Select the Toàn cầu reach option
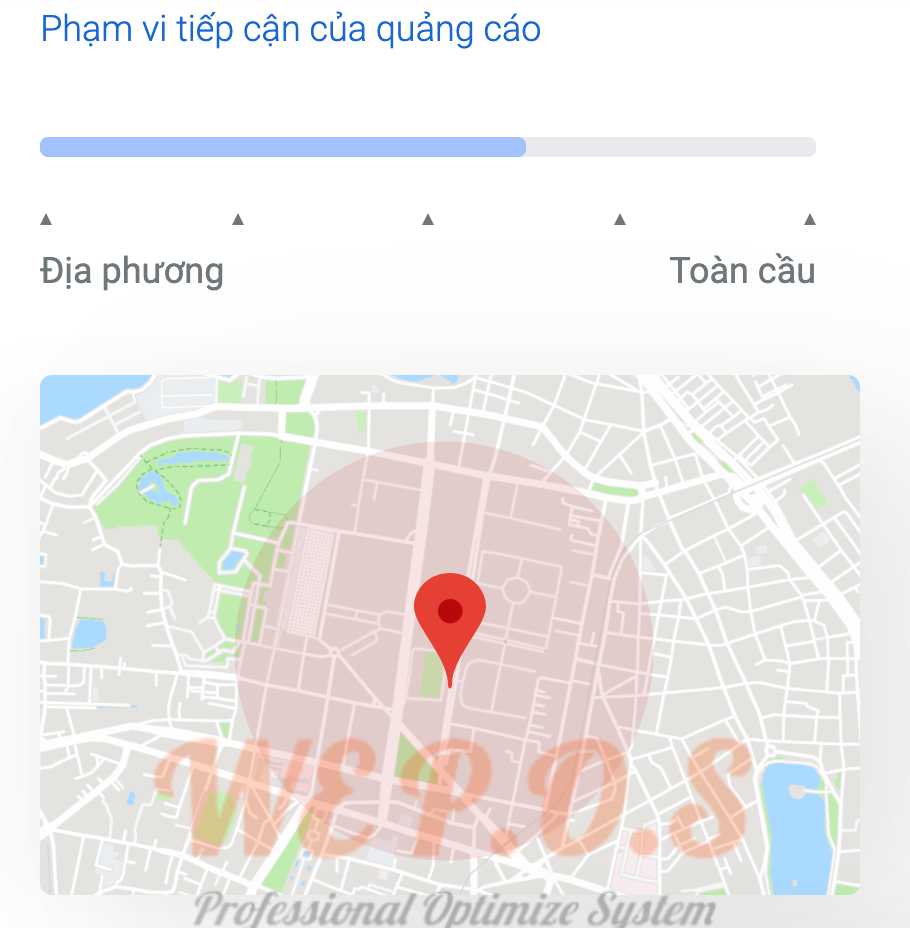This screenshot has width=910, height=928. (742, 270)
